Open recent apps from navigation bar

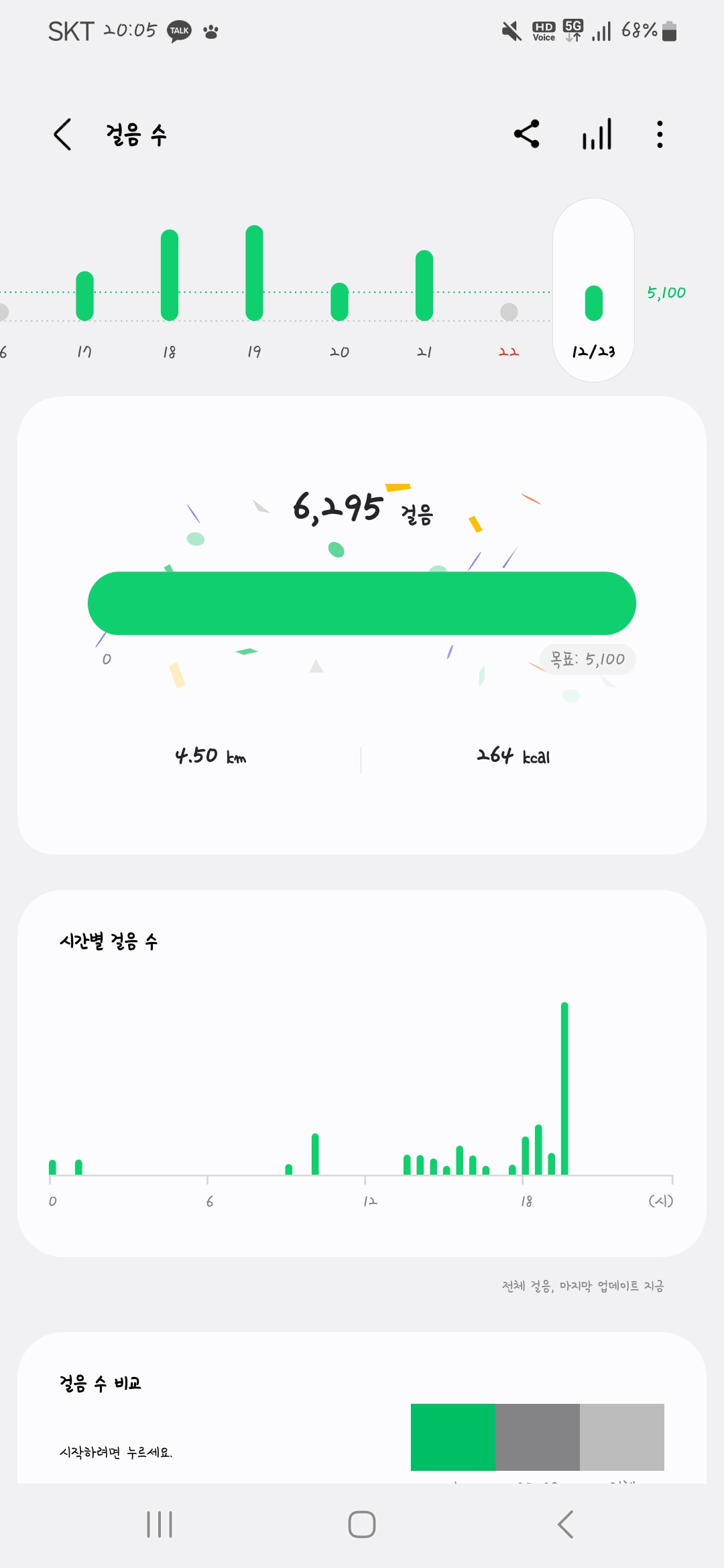[x=160, y=1524]
